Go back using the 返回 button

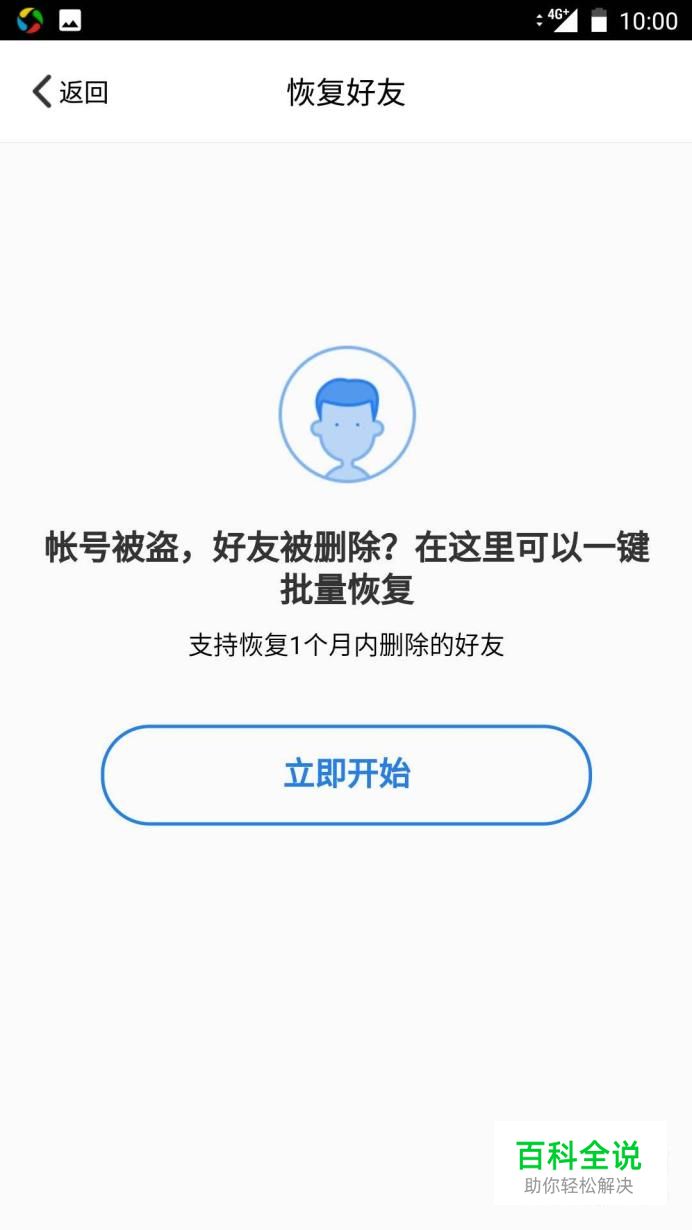tap(70, 92)
